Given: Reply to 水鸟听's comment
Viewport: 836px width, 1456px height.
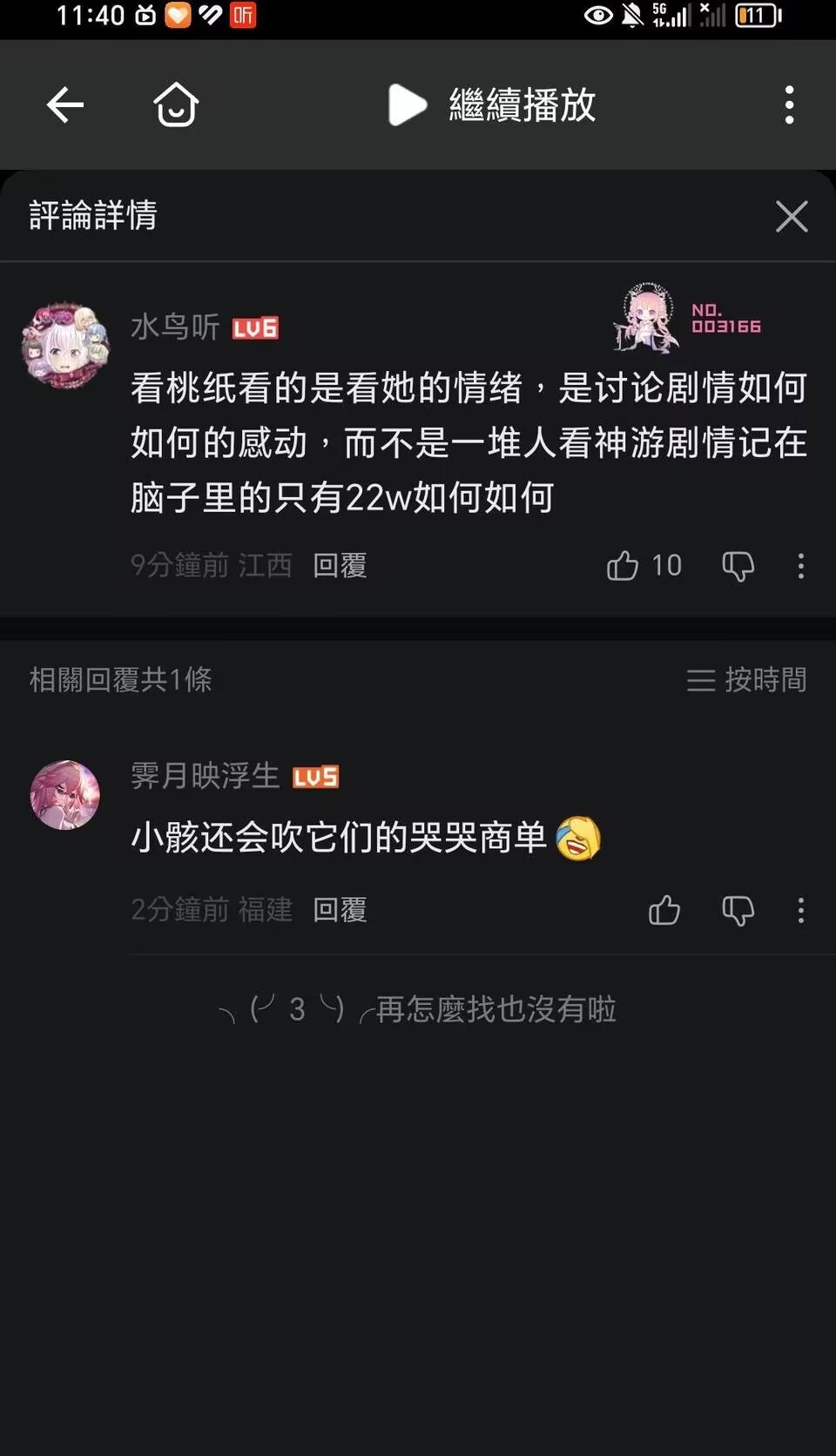Looking at the screenshot, I should (340, 566).
